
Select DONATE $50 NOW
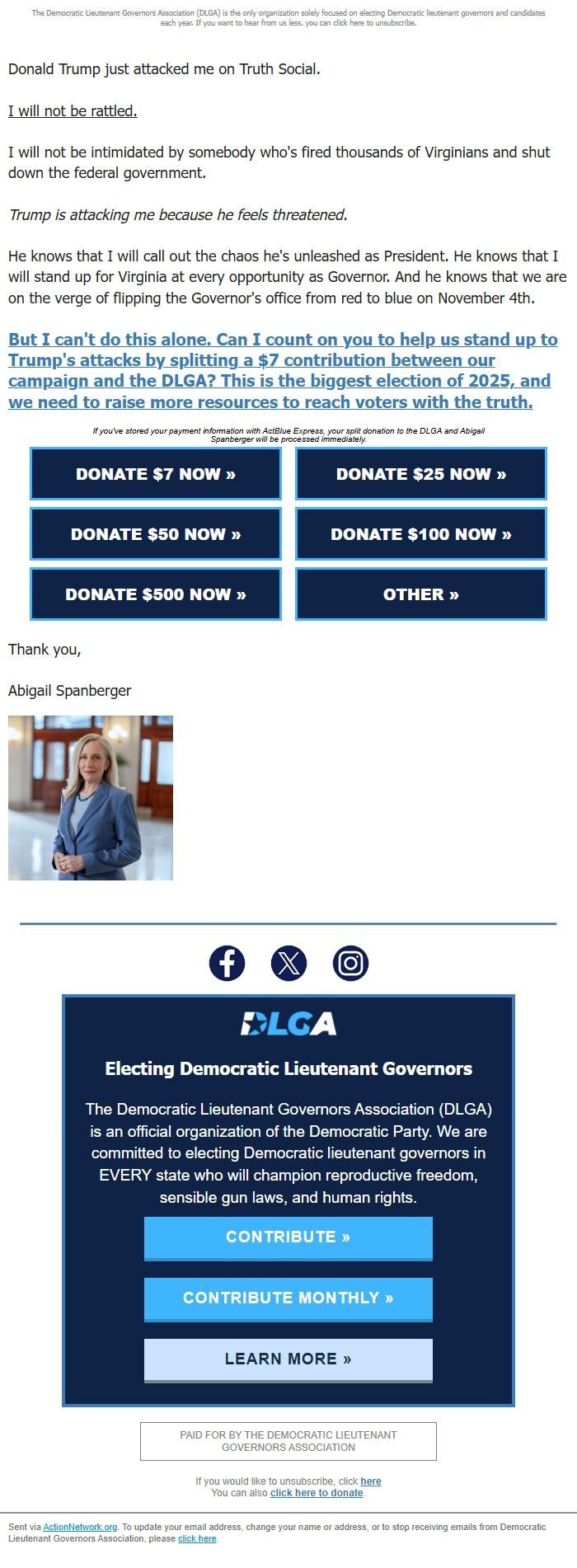pyautogui.click(x=156, y=534)
